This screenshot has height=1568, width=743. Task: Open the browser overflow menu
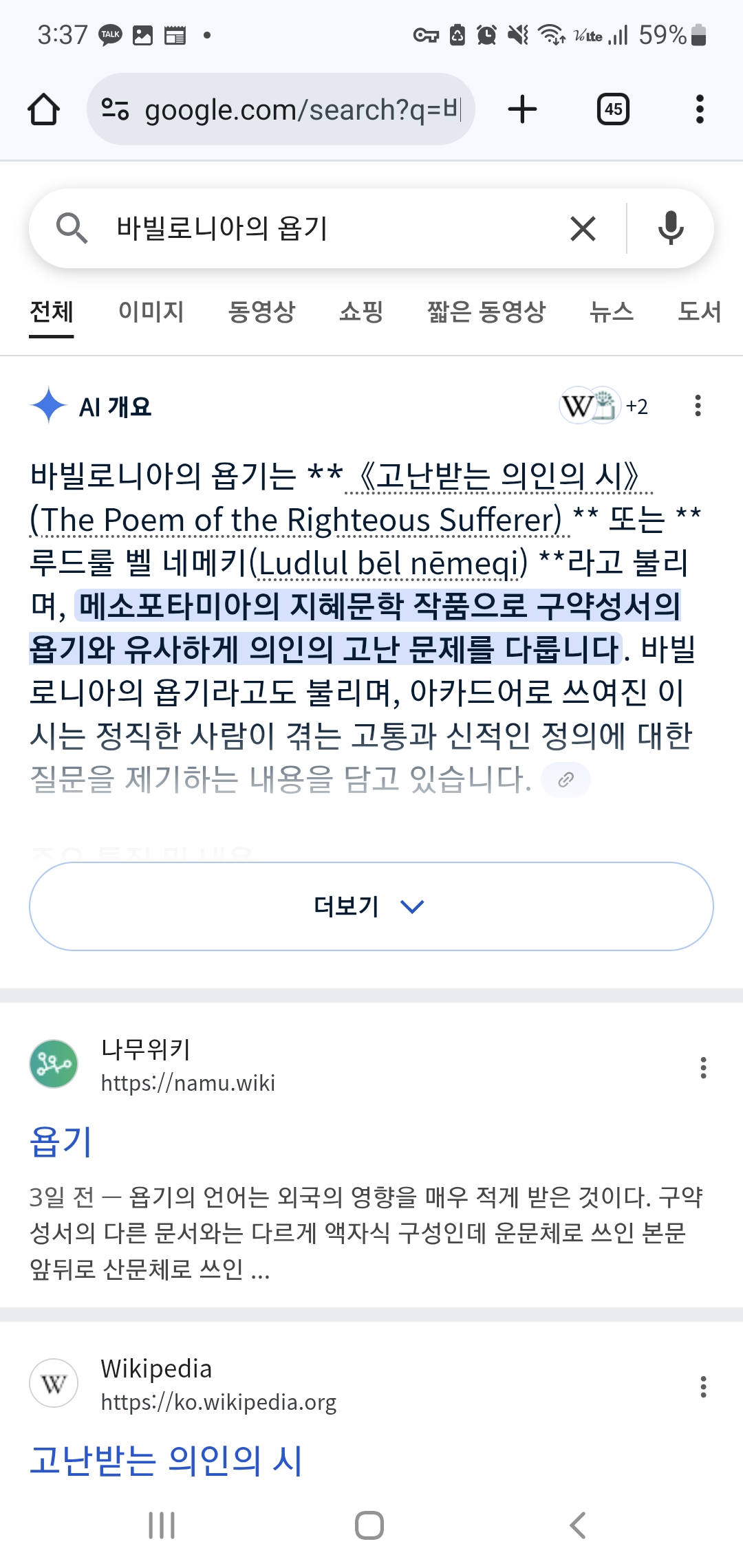pos(700,109)
